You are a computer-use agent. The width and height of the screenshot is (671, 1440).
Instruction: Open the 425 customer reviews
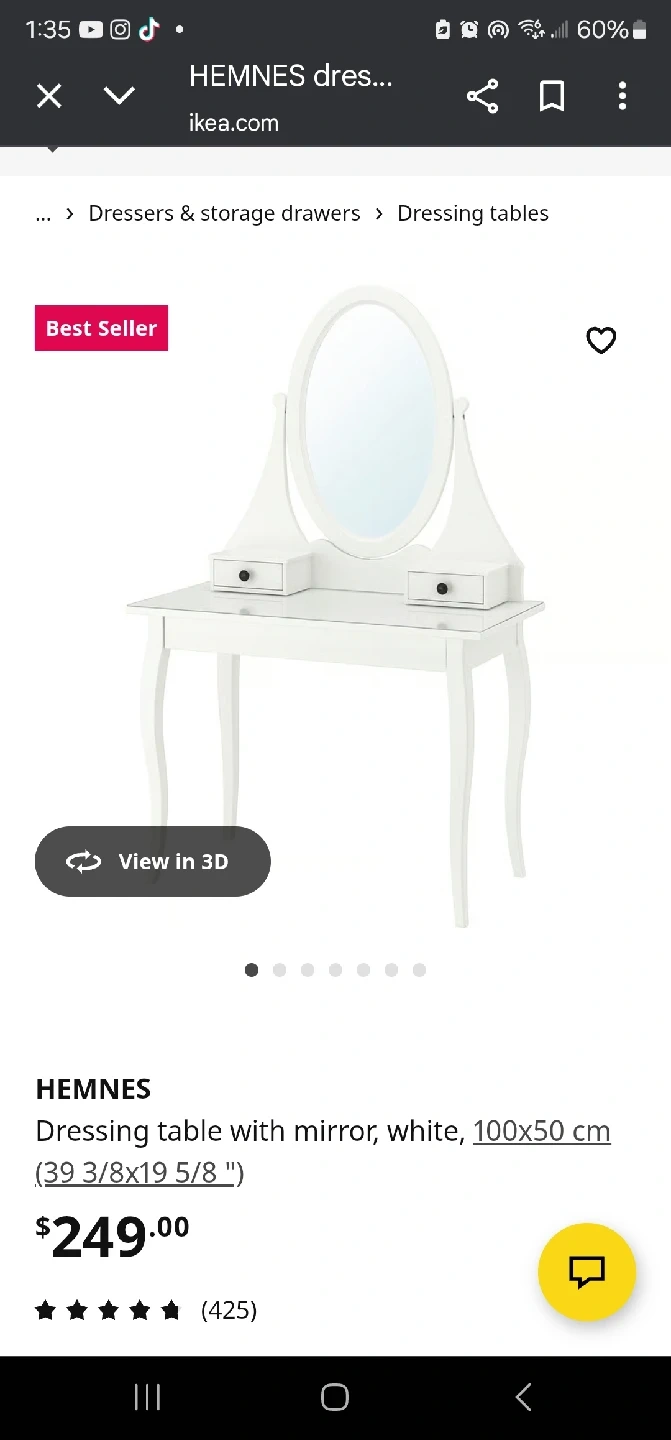point(229,1310)
